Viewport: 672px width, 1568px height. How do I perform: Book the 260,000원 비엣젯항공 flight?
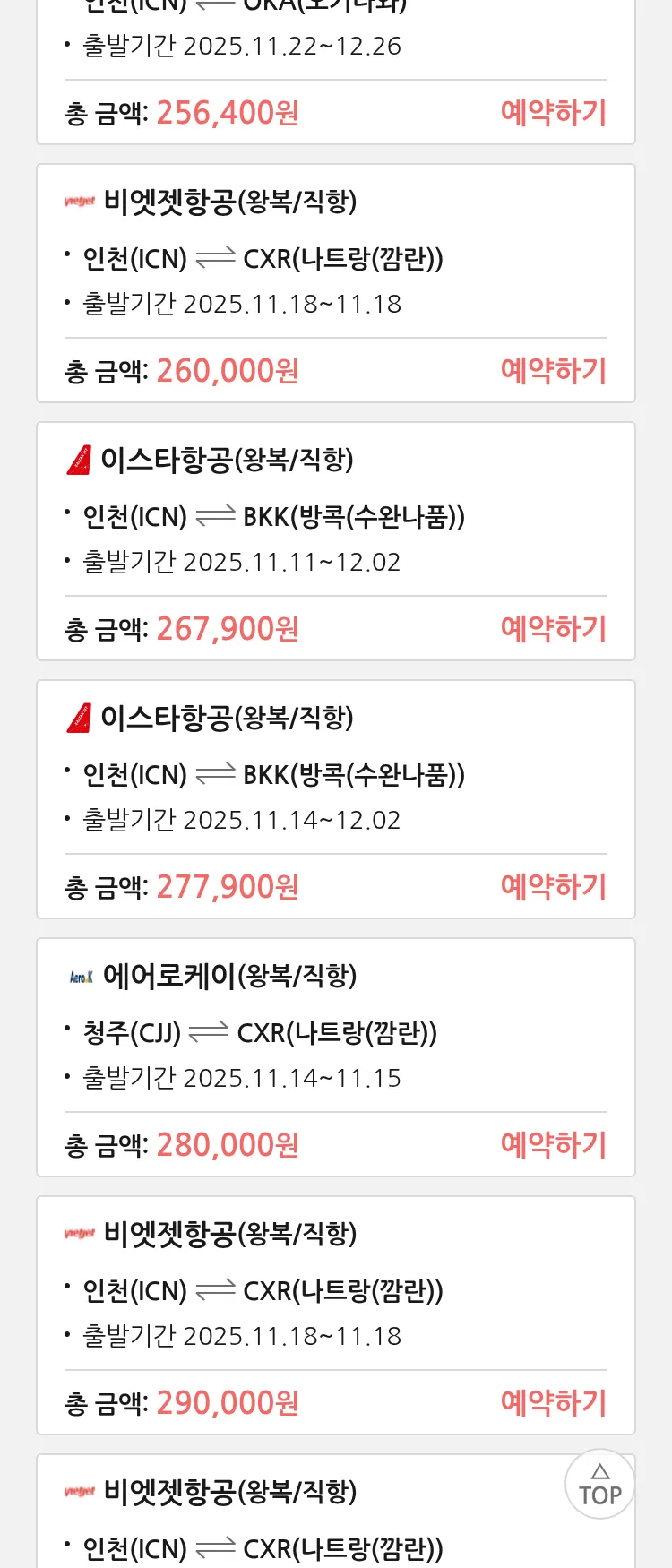tap(553, 371)
